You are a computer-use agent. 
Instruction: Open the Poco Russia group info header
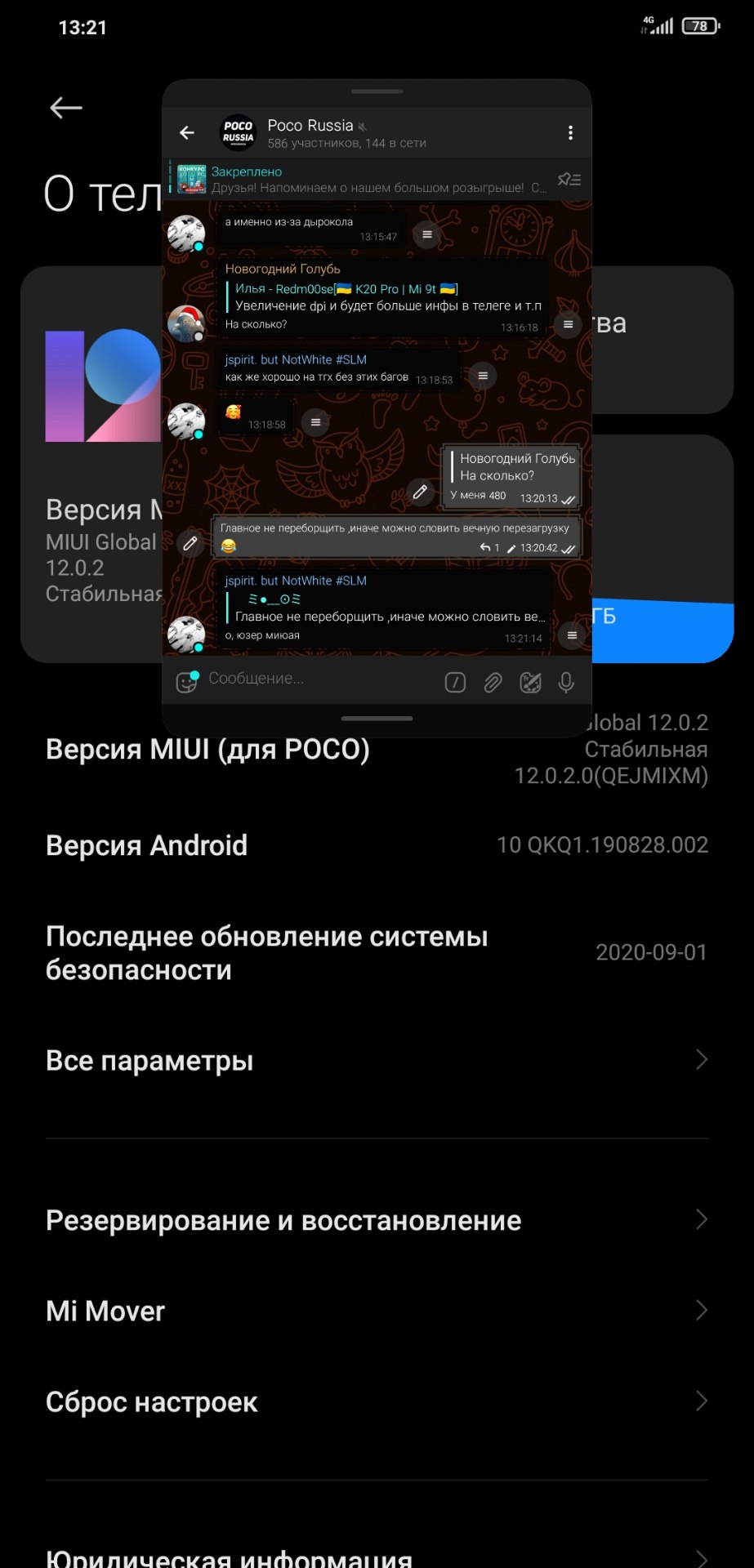click(x=346, y=133)
